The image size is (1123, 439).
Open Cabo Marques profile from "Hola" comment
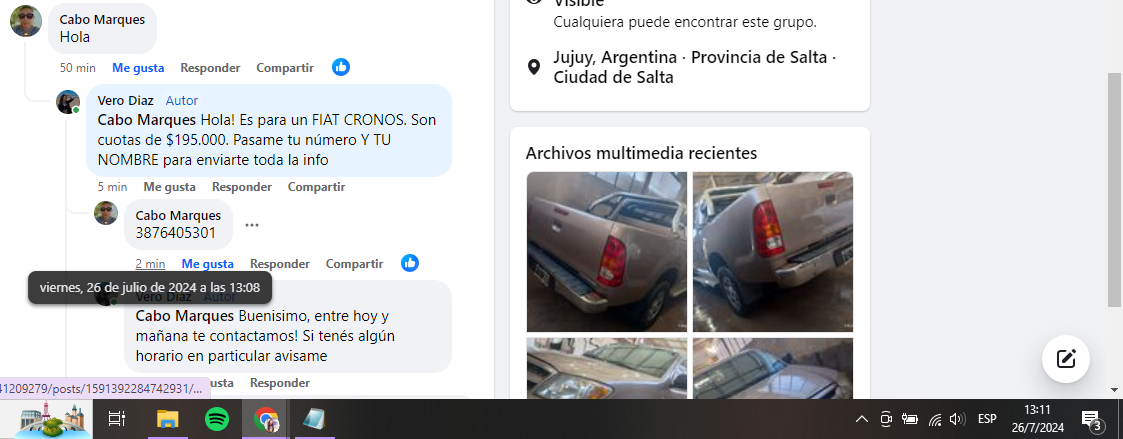coord(102,19)
